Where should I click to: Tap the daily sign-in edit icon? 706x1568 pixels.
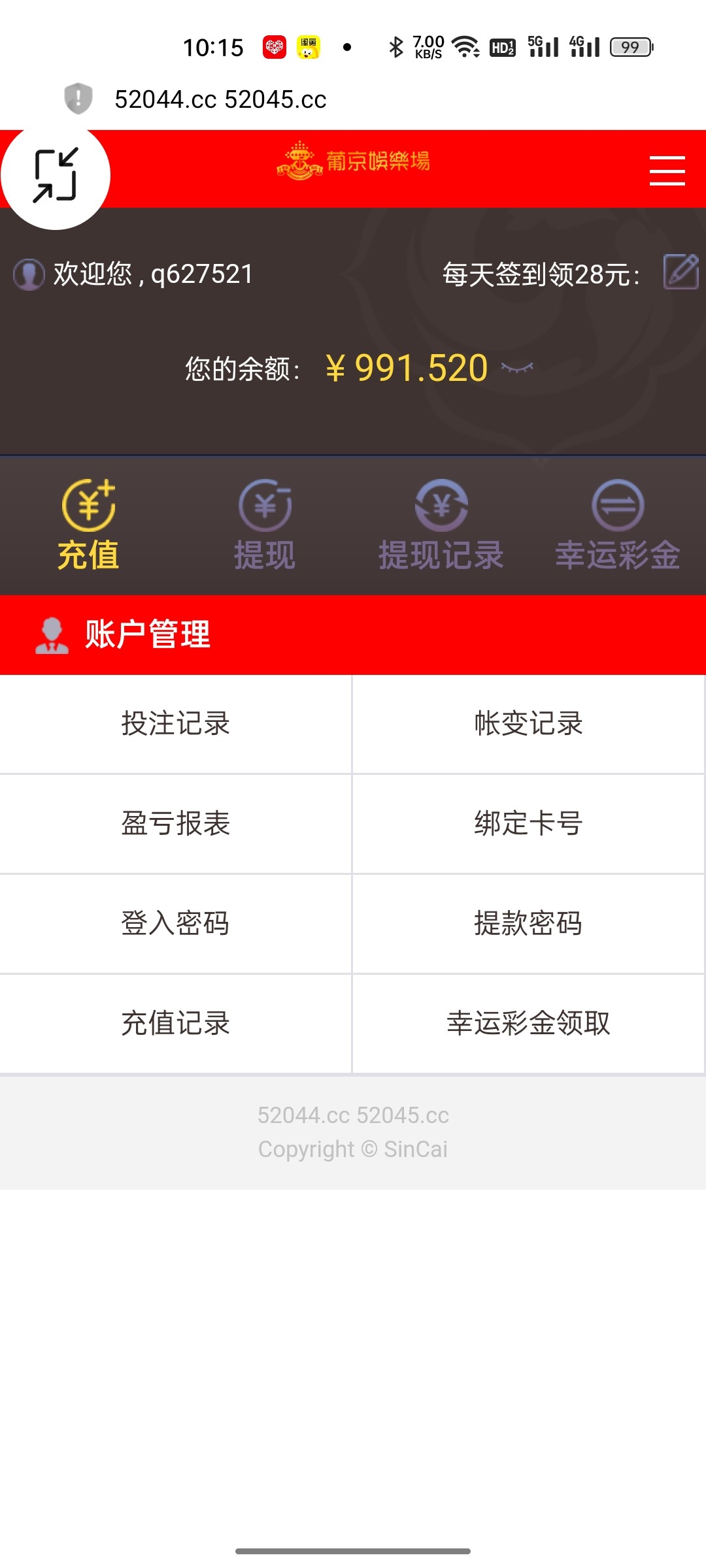coord(681,272)
